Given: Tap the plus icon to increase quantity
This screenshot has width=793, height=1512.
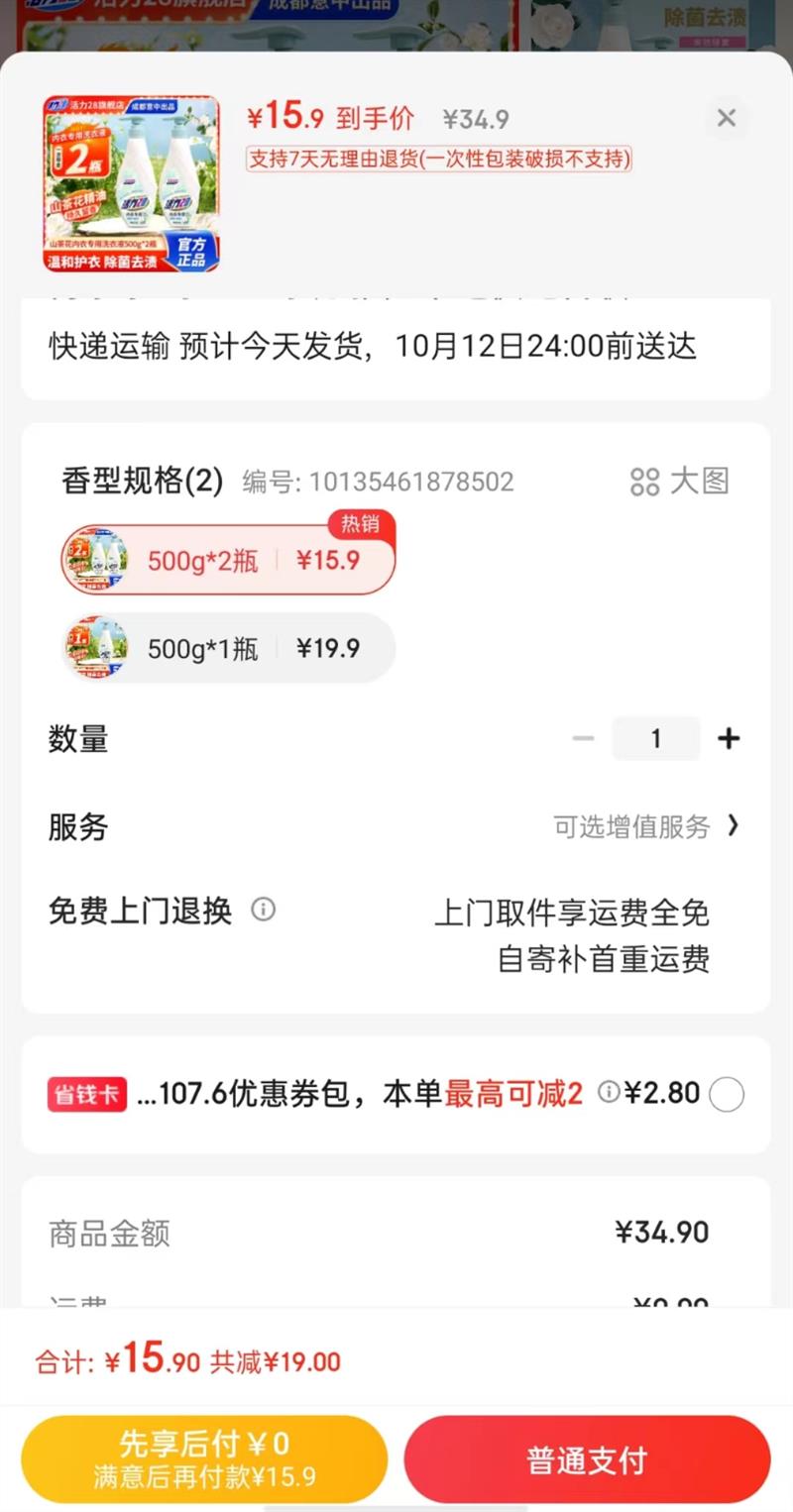Looking at the screenshot, I should (730, 738).
